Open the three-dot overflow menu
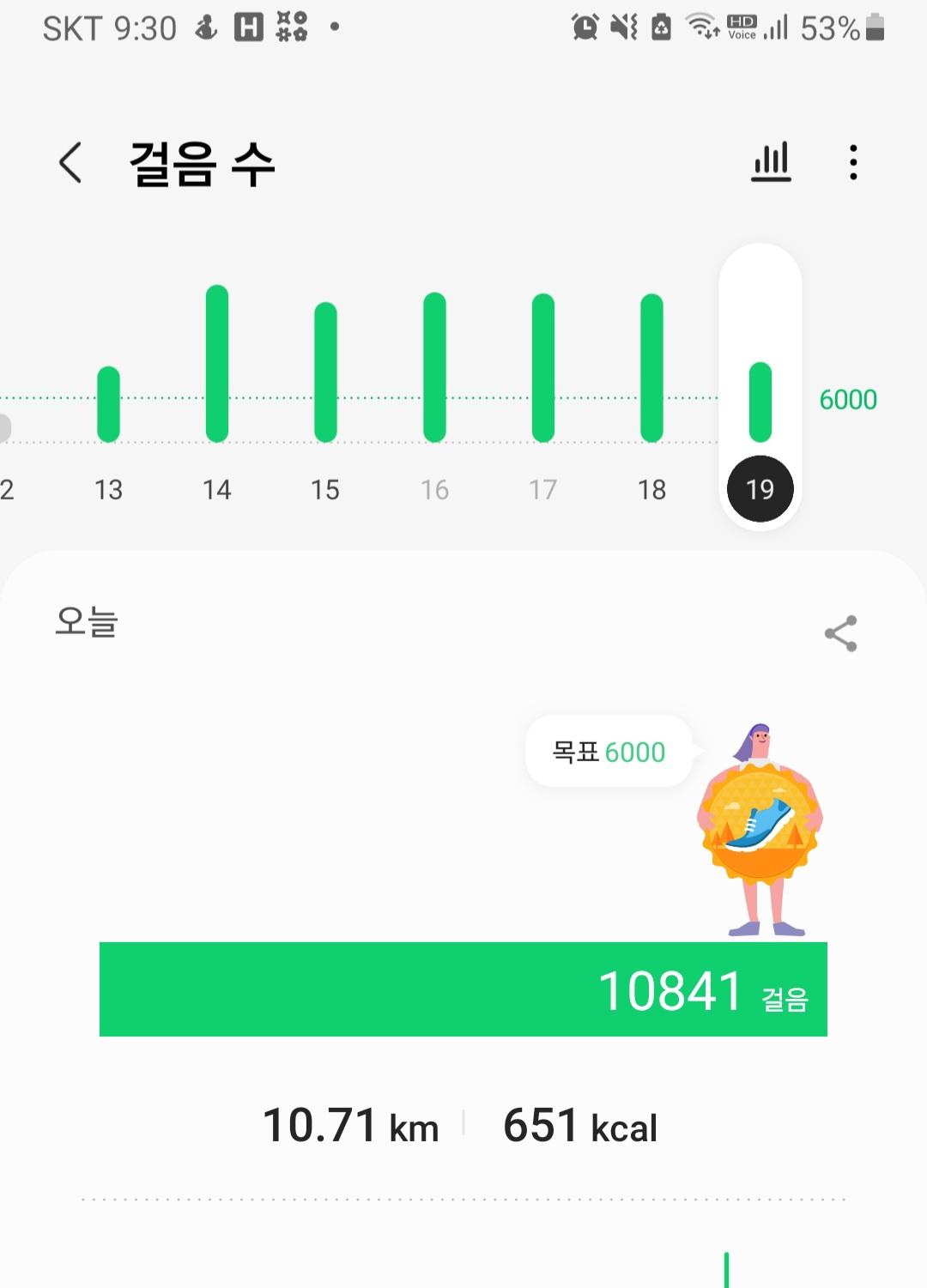Screen dimensions: 927x1288 tap(853, 162)
